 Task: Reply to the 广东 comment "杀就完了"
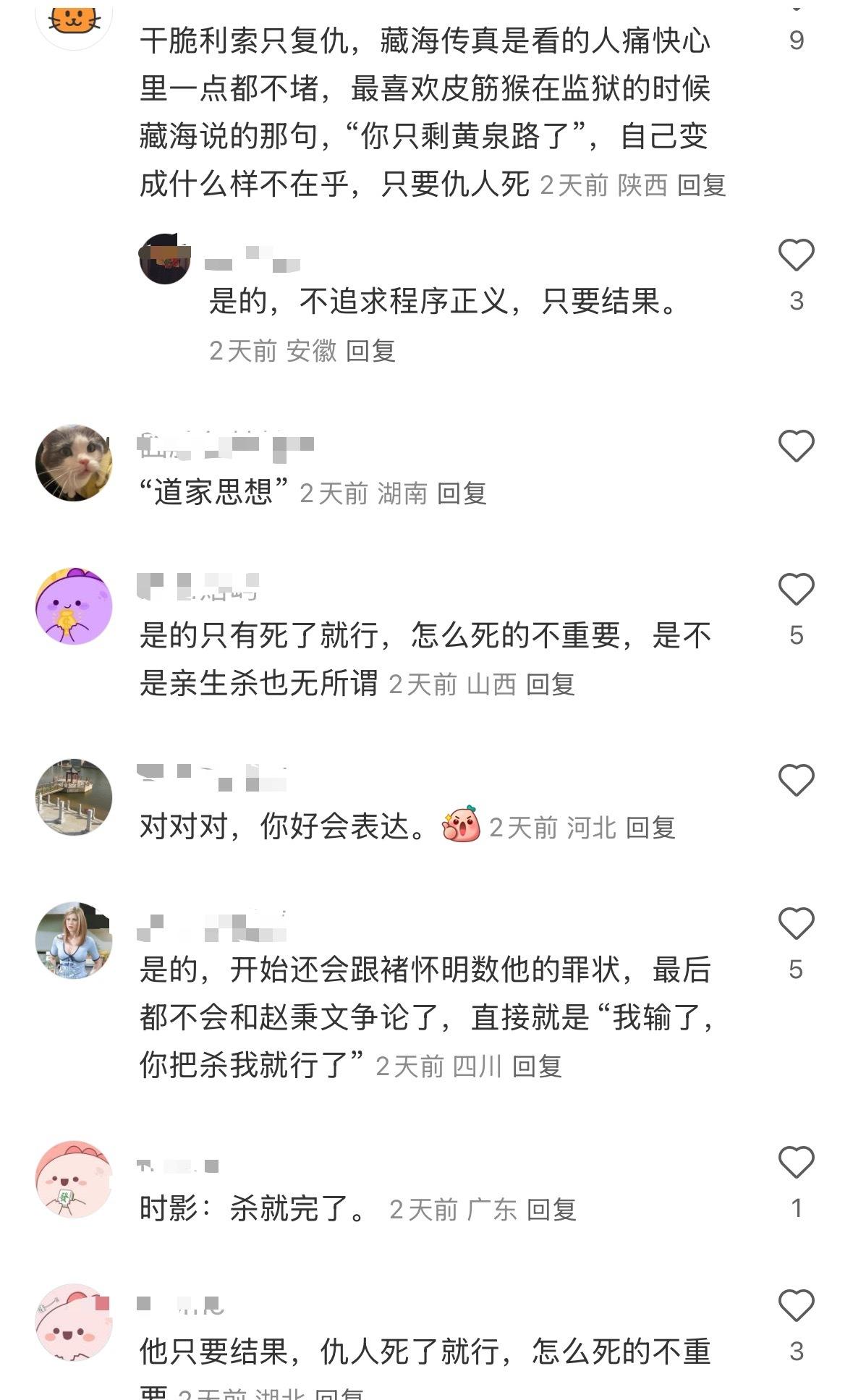tap(551, 1210)
